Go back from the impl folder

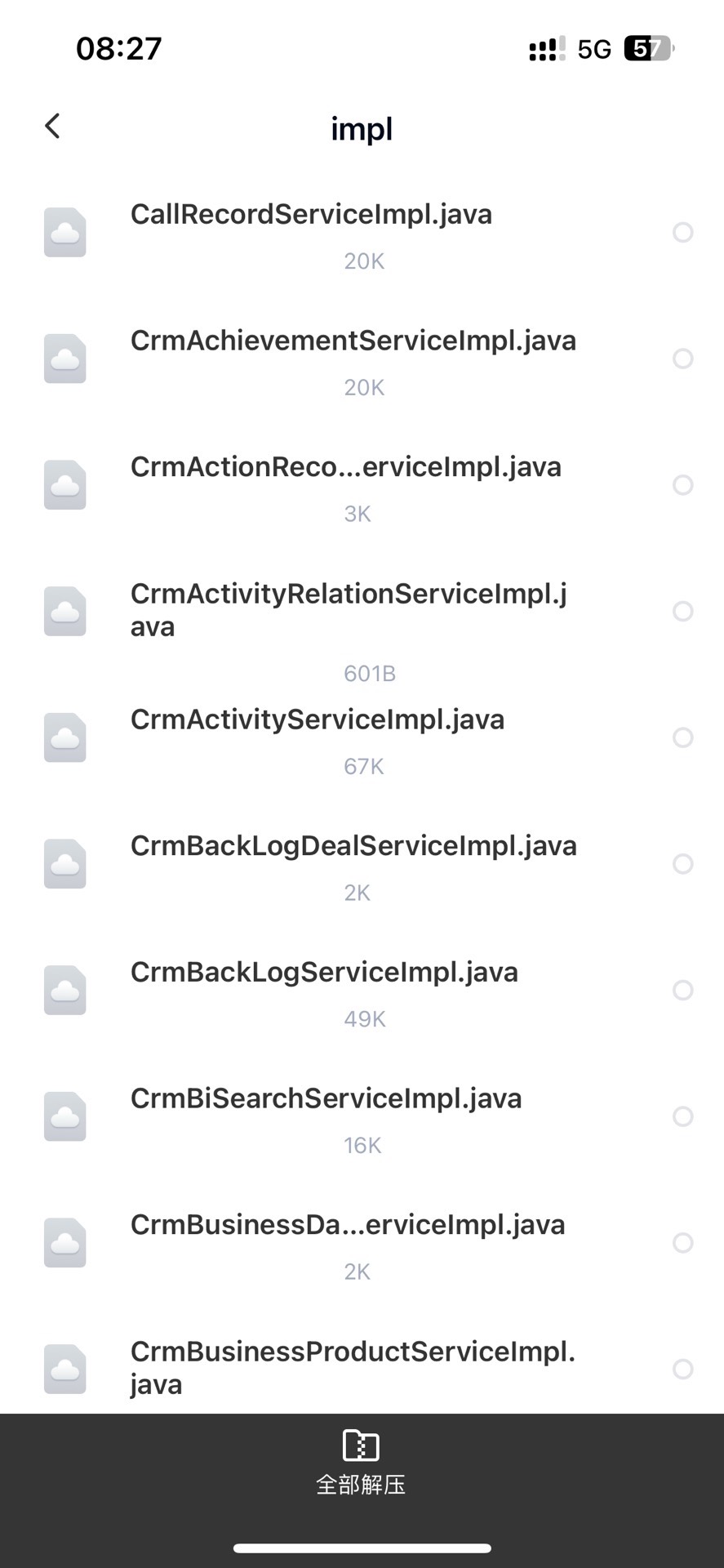tap(53, 127)
